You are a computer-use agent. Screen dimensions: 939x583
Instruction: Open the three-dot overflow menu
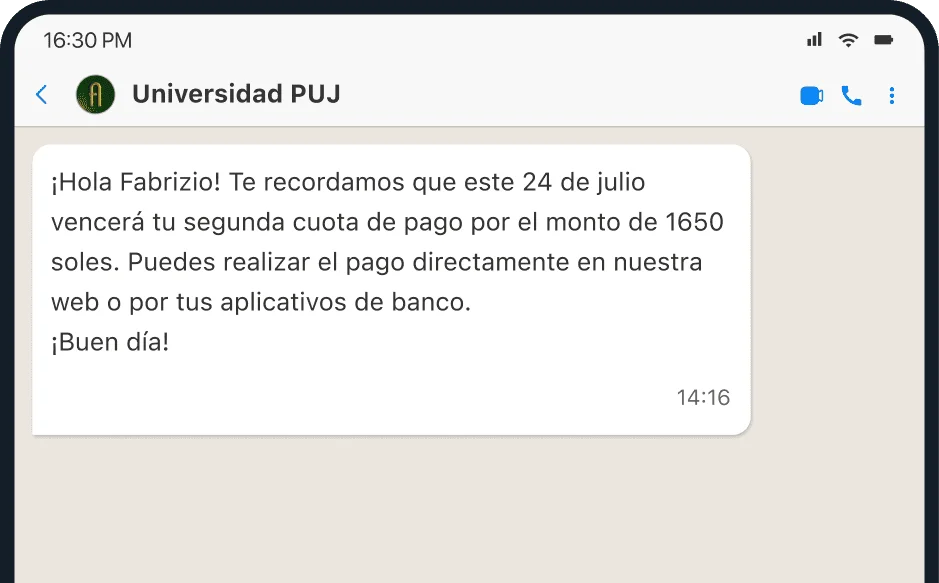pos(892,96)
